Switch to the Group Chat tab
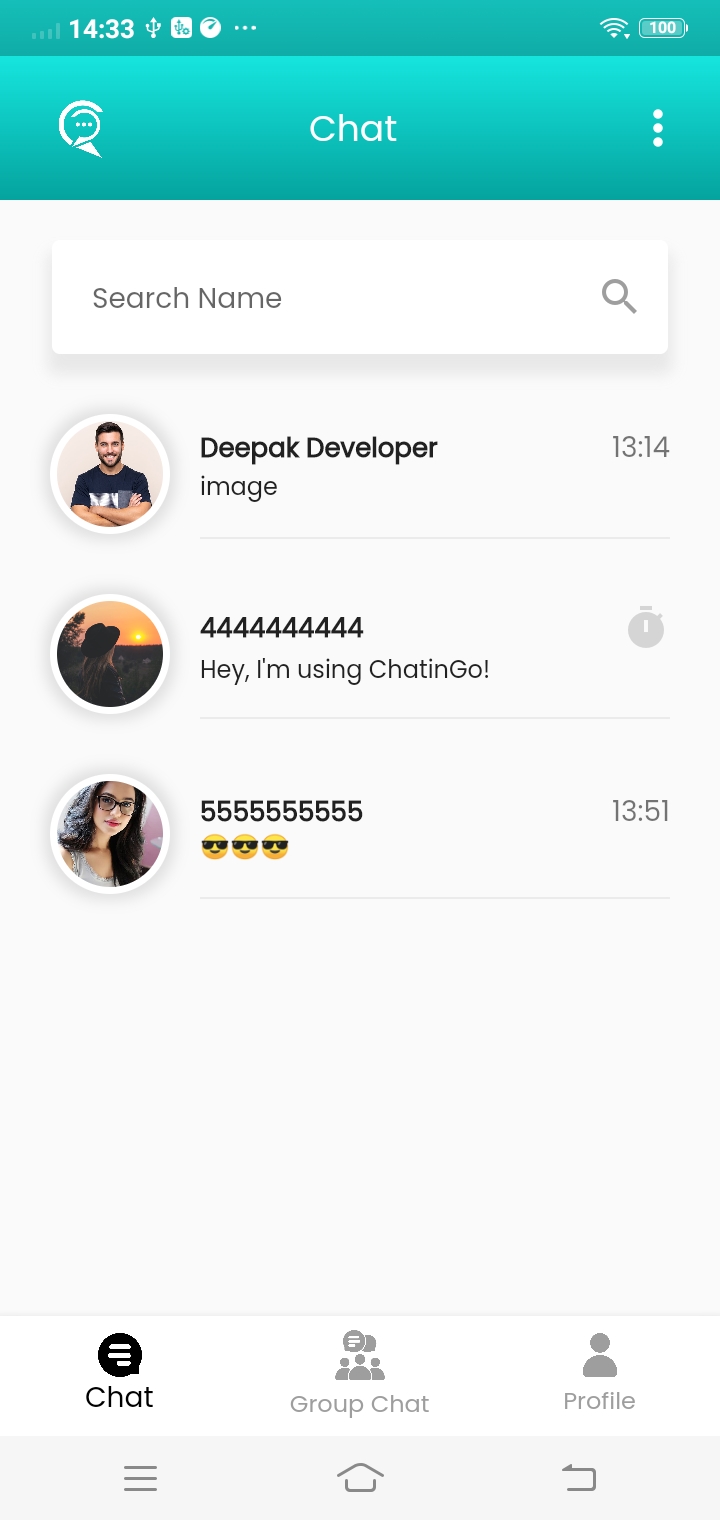Viewport: 720px width, 1520px height. coord(359,1375)
